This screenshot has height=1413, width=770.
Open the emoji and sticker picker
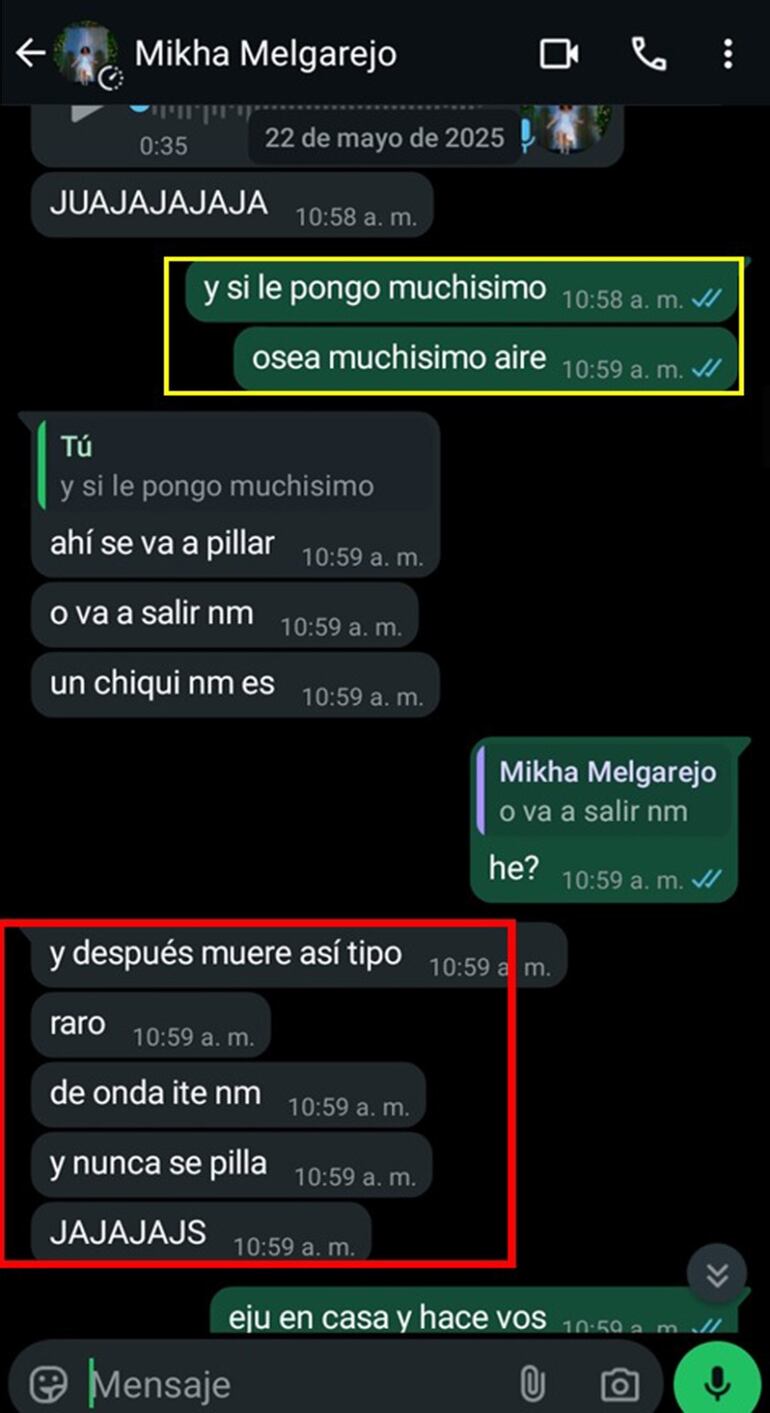(48, 1384)
